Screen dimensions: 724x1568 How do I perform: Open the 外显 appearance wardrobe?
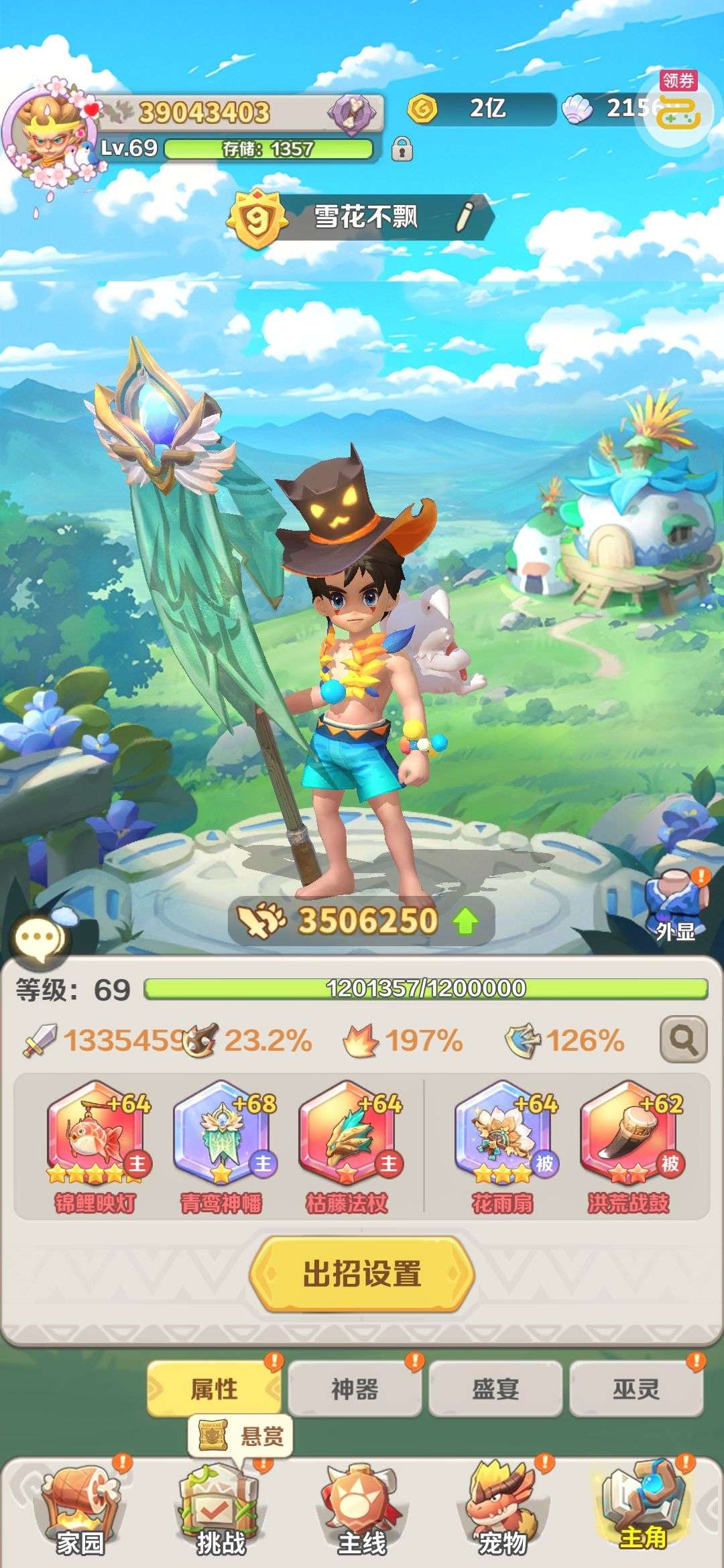pyautogui.click(x=675, y=905)
